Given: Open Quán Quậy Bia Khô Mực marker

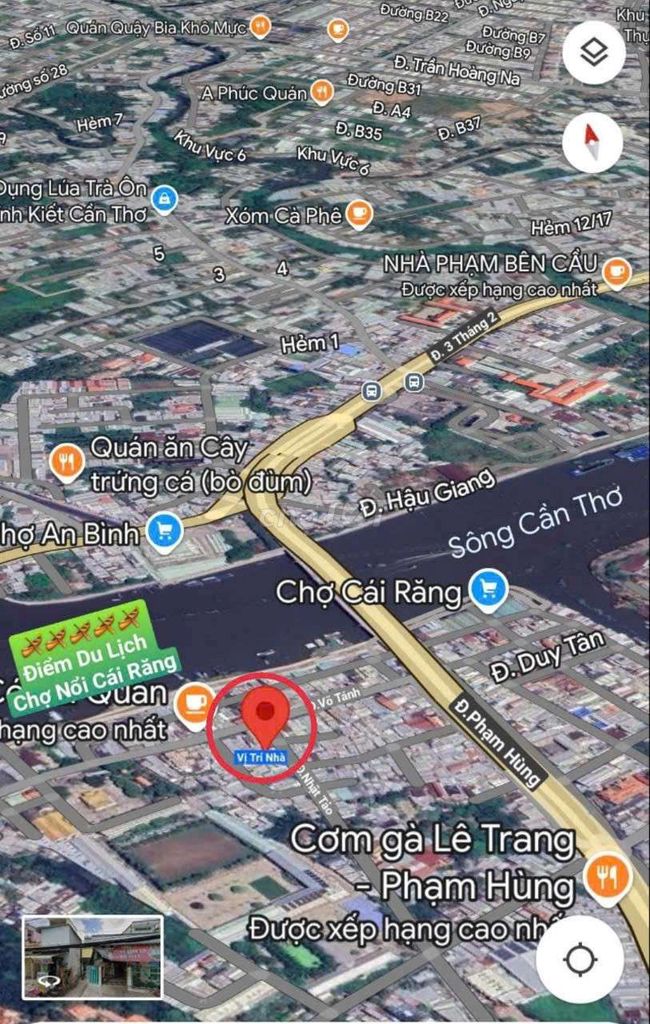Looking at the screenshot, I should [x=259, y=26].
